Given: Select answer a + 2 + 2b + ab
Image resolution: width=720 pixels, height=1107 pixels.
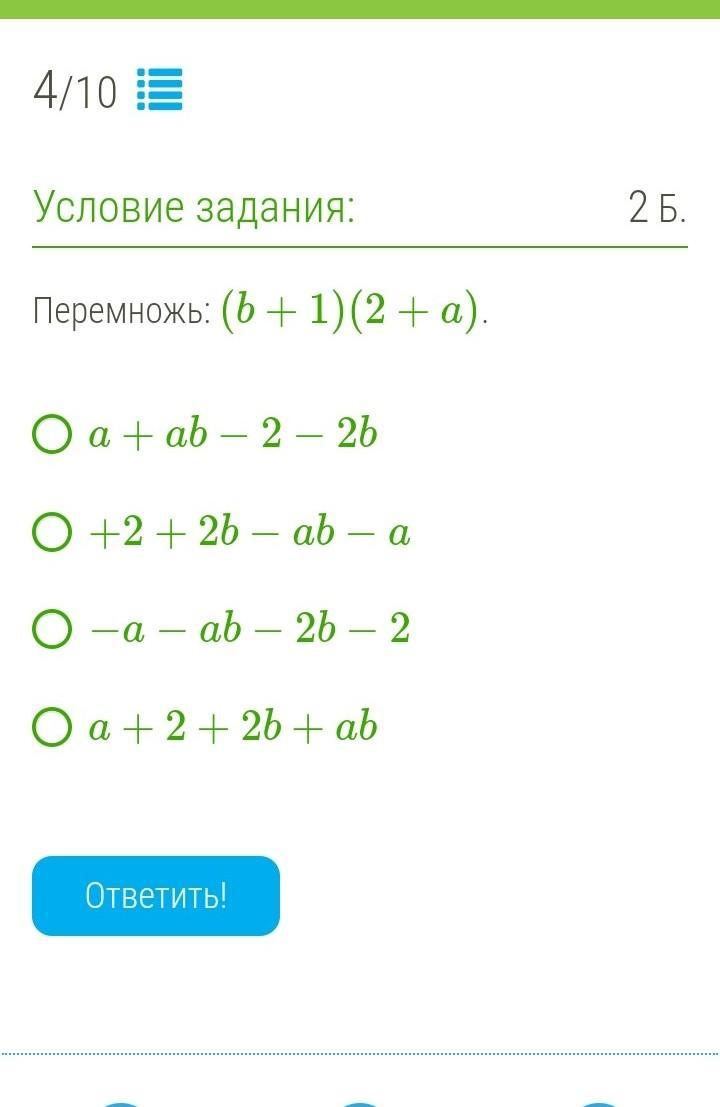Looking at the screenshot, I should point(52,727).
